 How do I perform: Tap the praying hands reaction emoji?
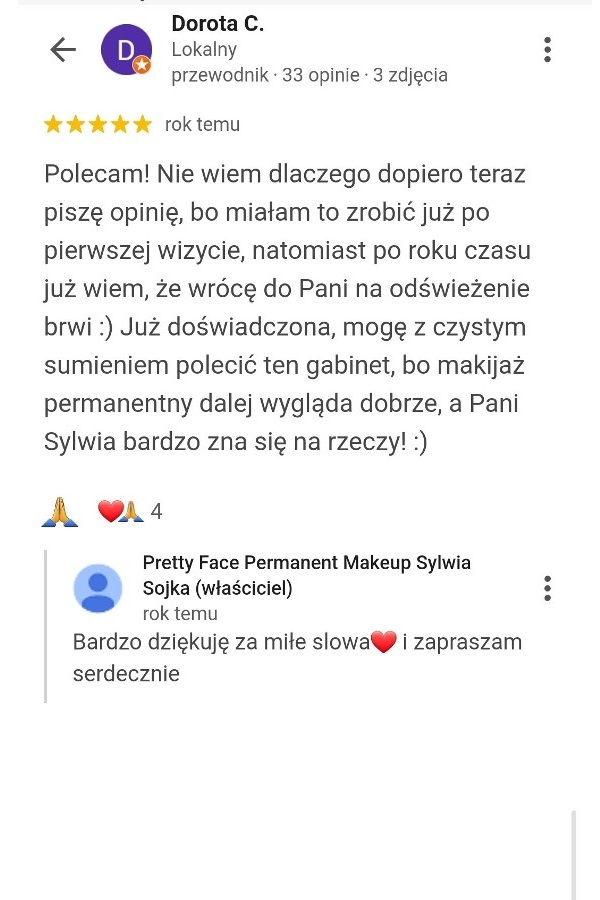59,512
